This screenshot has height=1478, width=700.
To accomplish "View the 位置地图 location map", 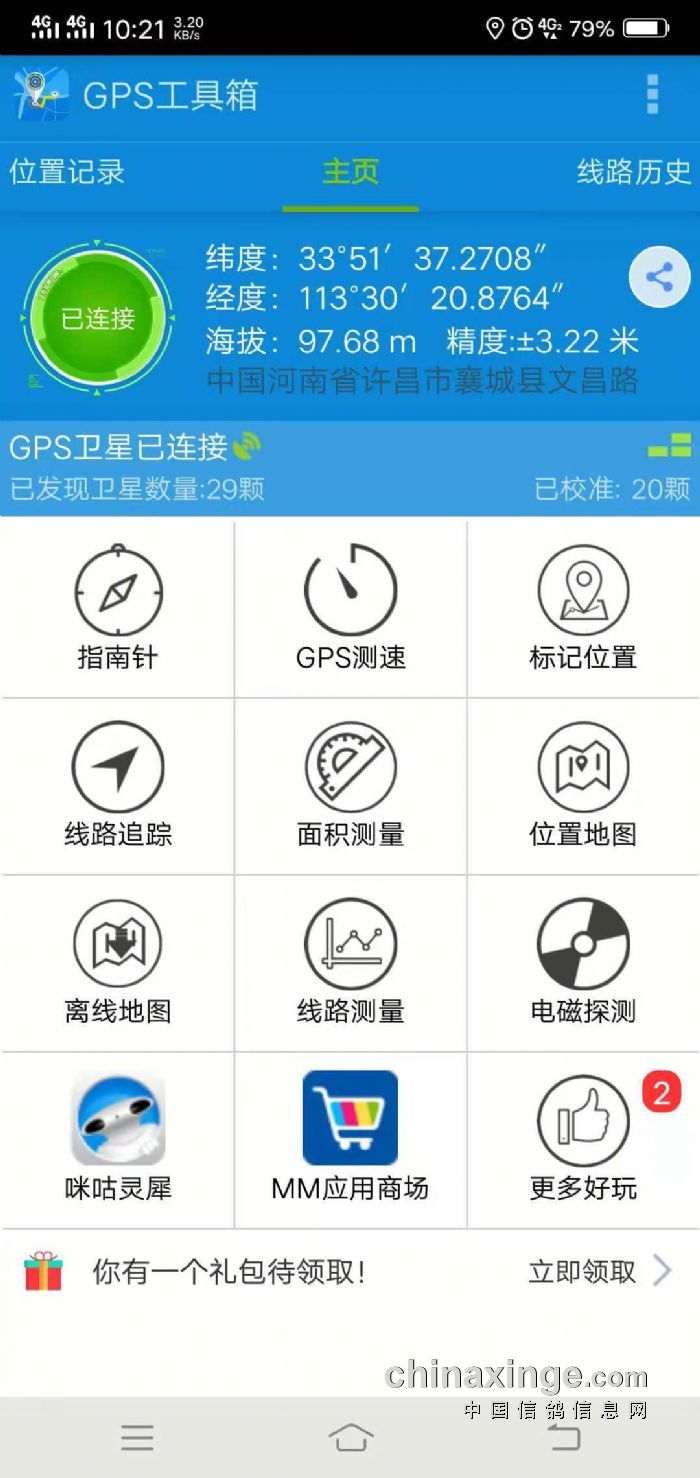I will (x=583, y=785).
